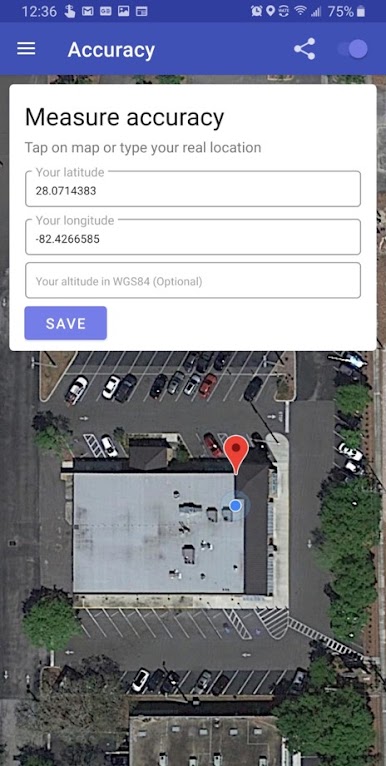Share the accuracy data
The width and height of the screenshot is (386, 766).
[x=304, y=49]
